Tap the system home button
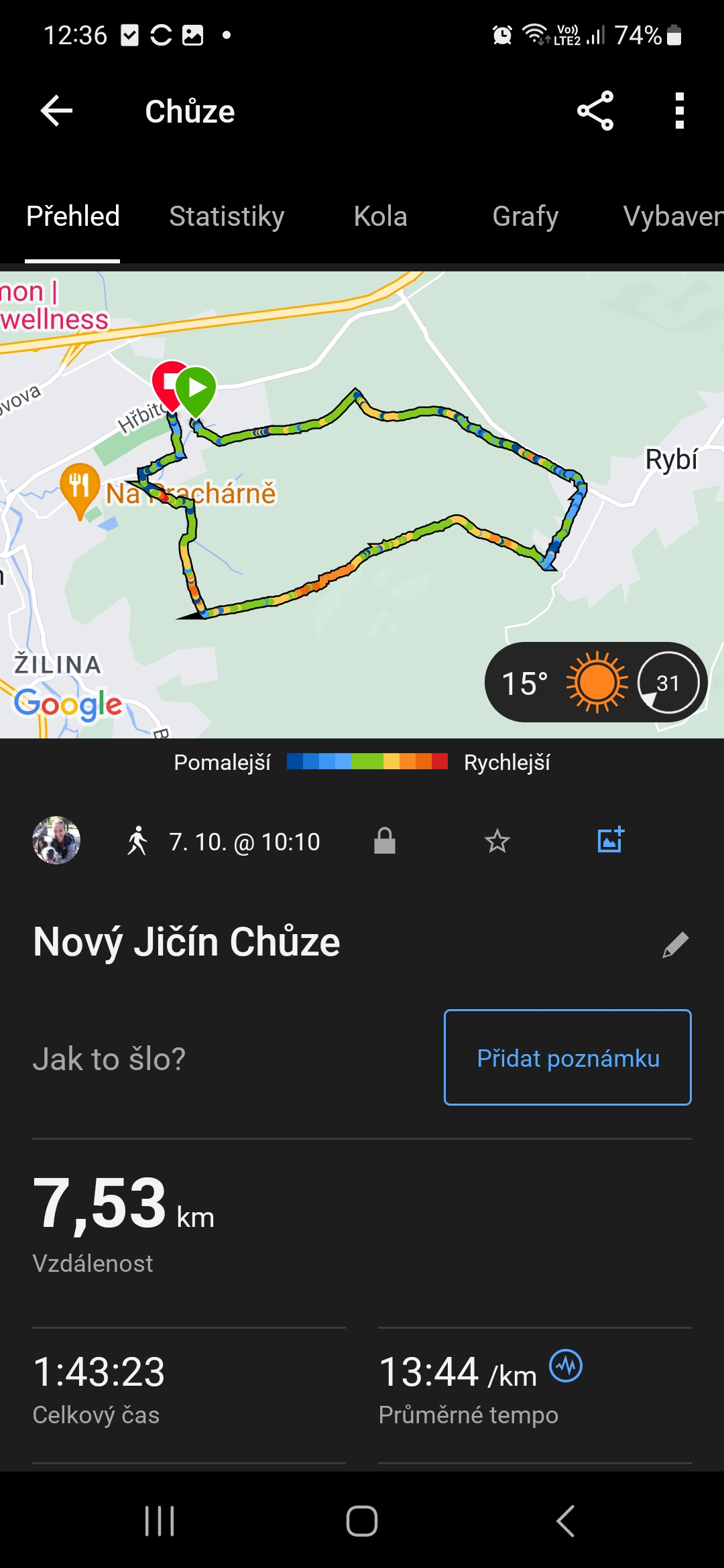This screenshot has width=724, height=1568. click(362, 1521)
